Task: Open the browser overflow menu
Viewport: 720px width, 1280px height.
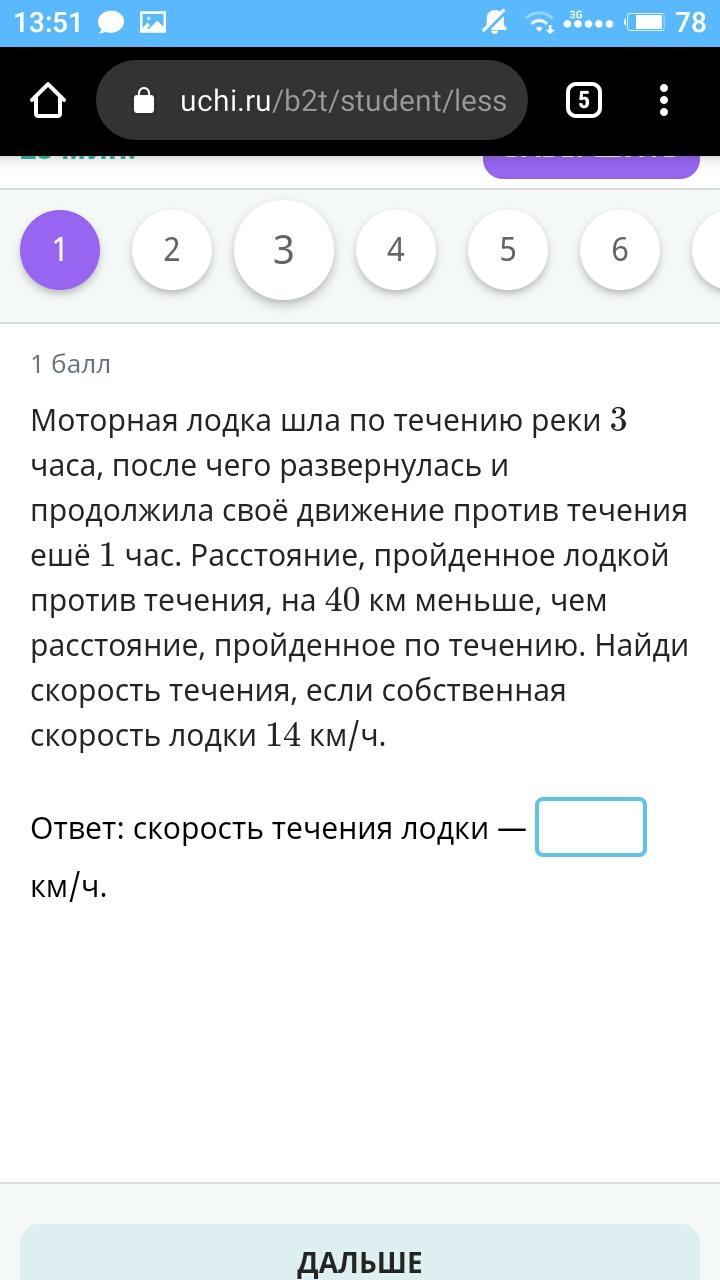Action: click(664, 100)
